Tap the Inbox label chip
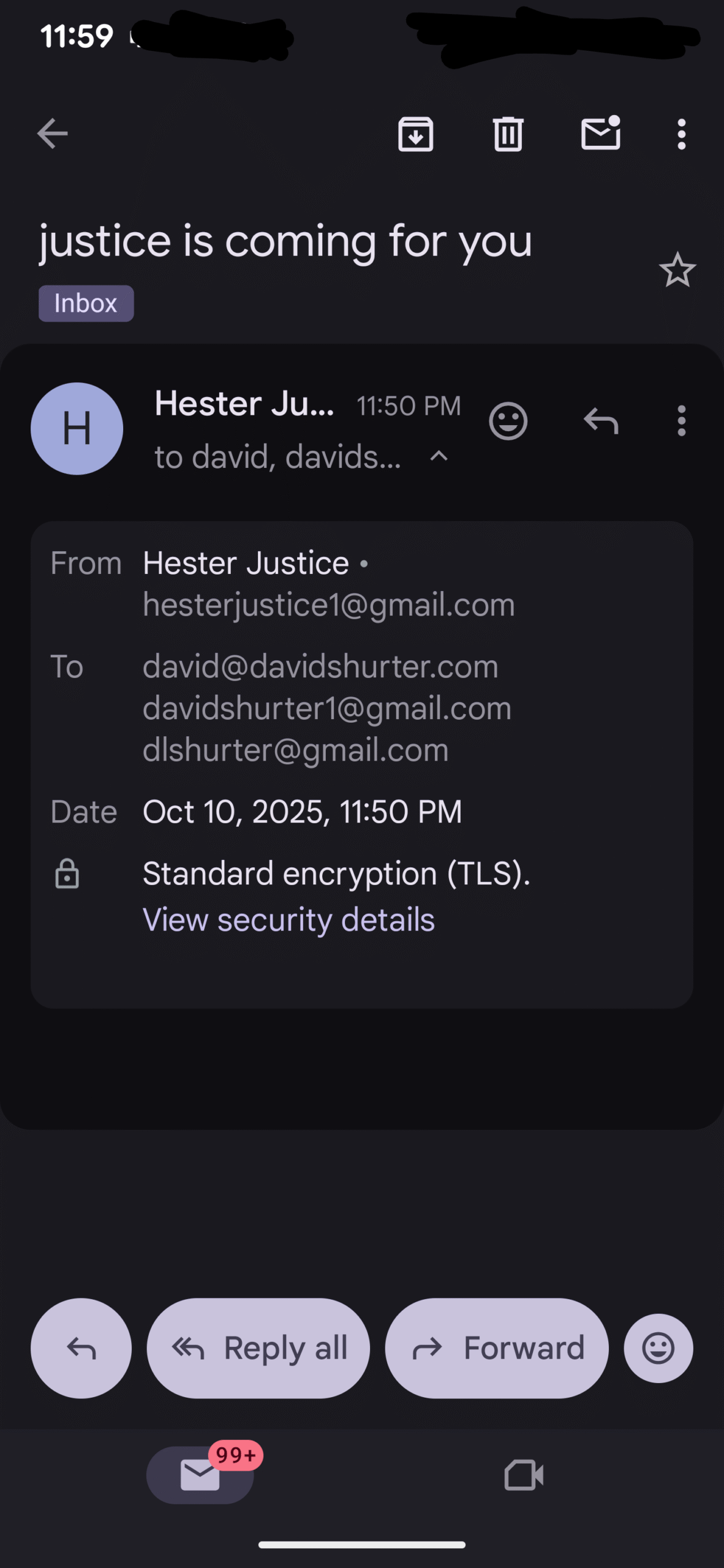This screenshot has height=1568, width=724. pyautogui.click(x=86, y=304)
